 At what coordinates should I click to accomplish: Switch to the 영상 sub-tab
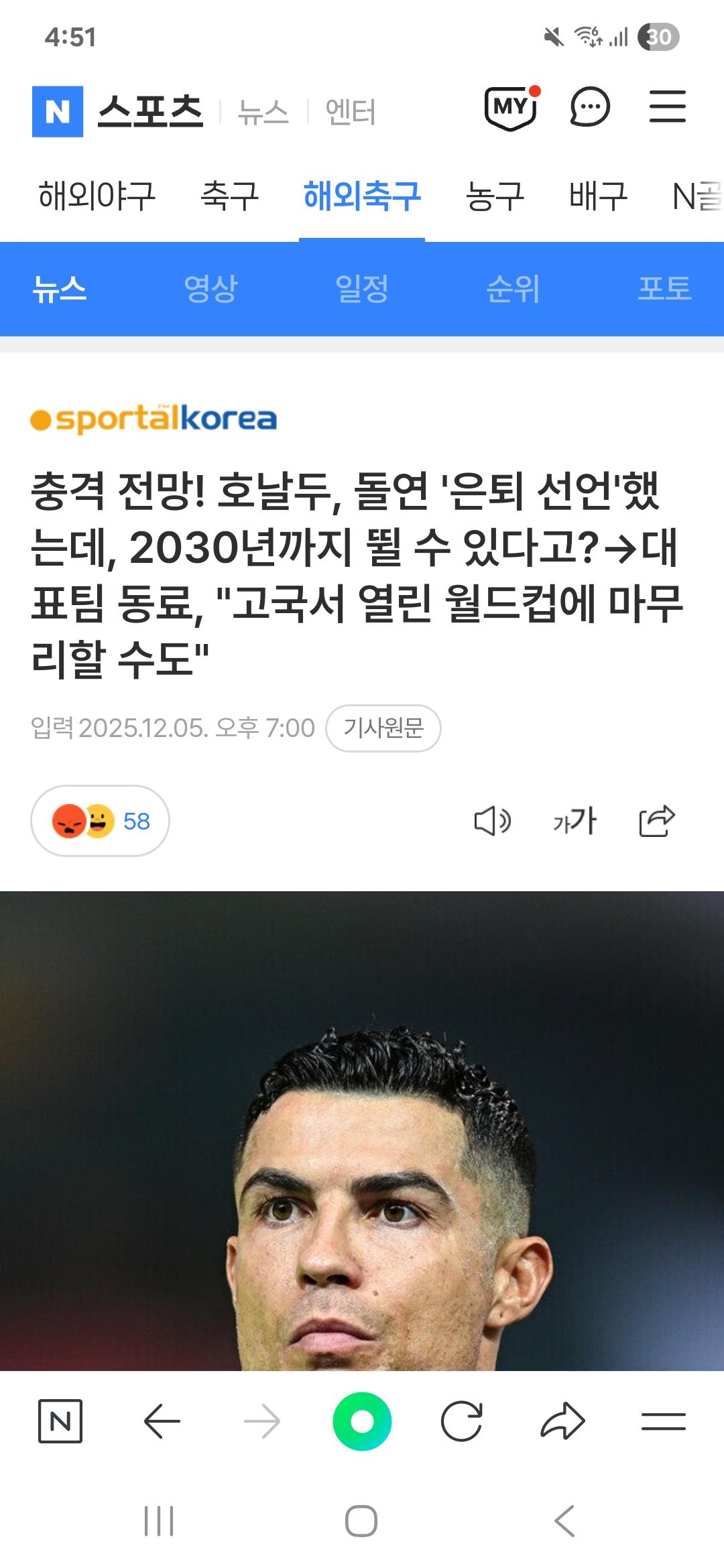point(210,289)
